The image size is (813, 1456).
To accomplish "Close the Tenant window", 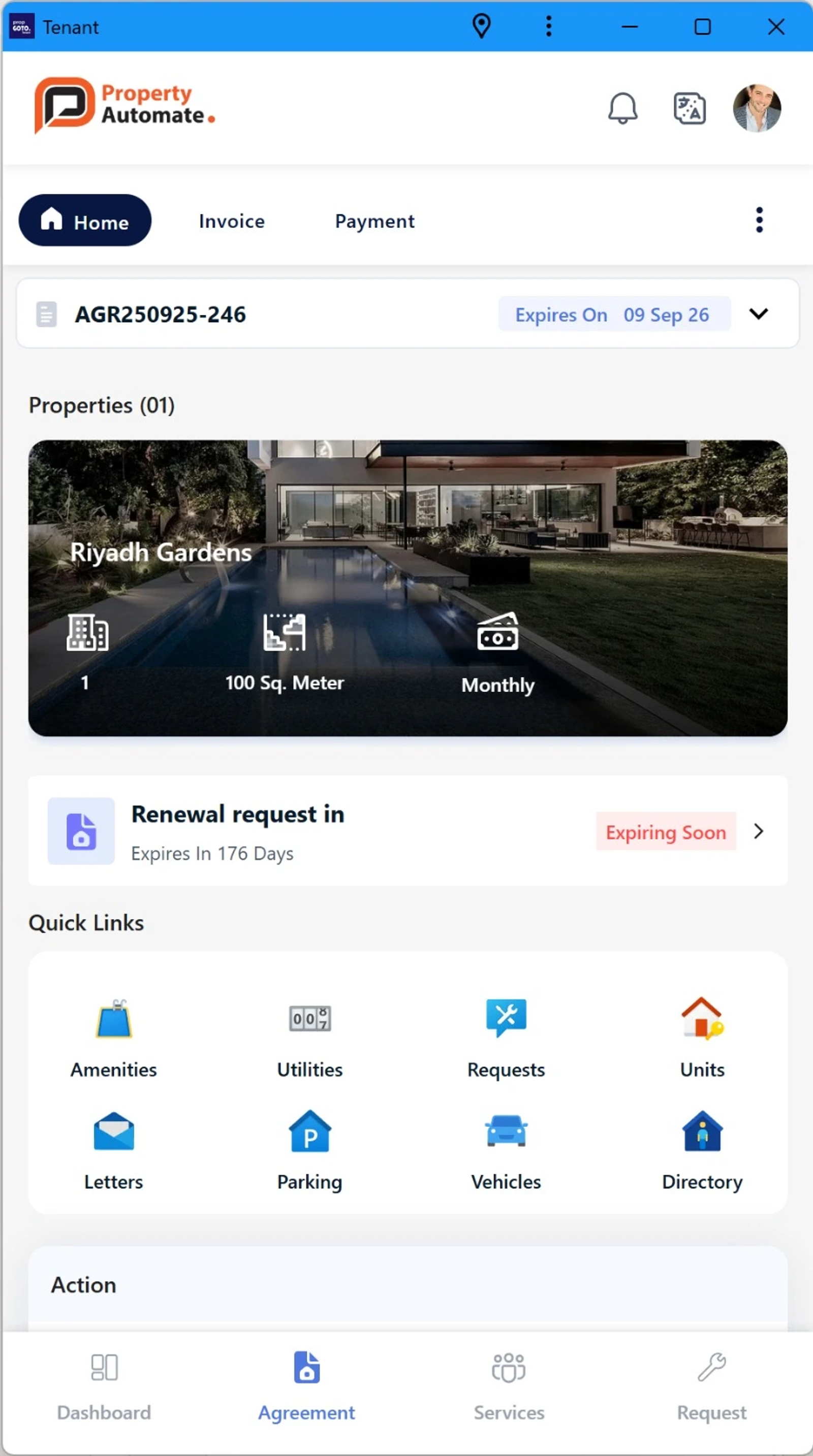I will coord(776,26).
